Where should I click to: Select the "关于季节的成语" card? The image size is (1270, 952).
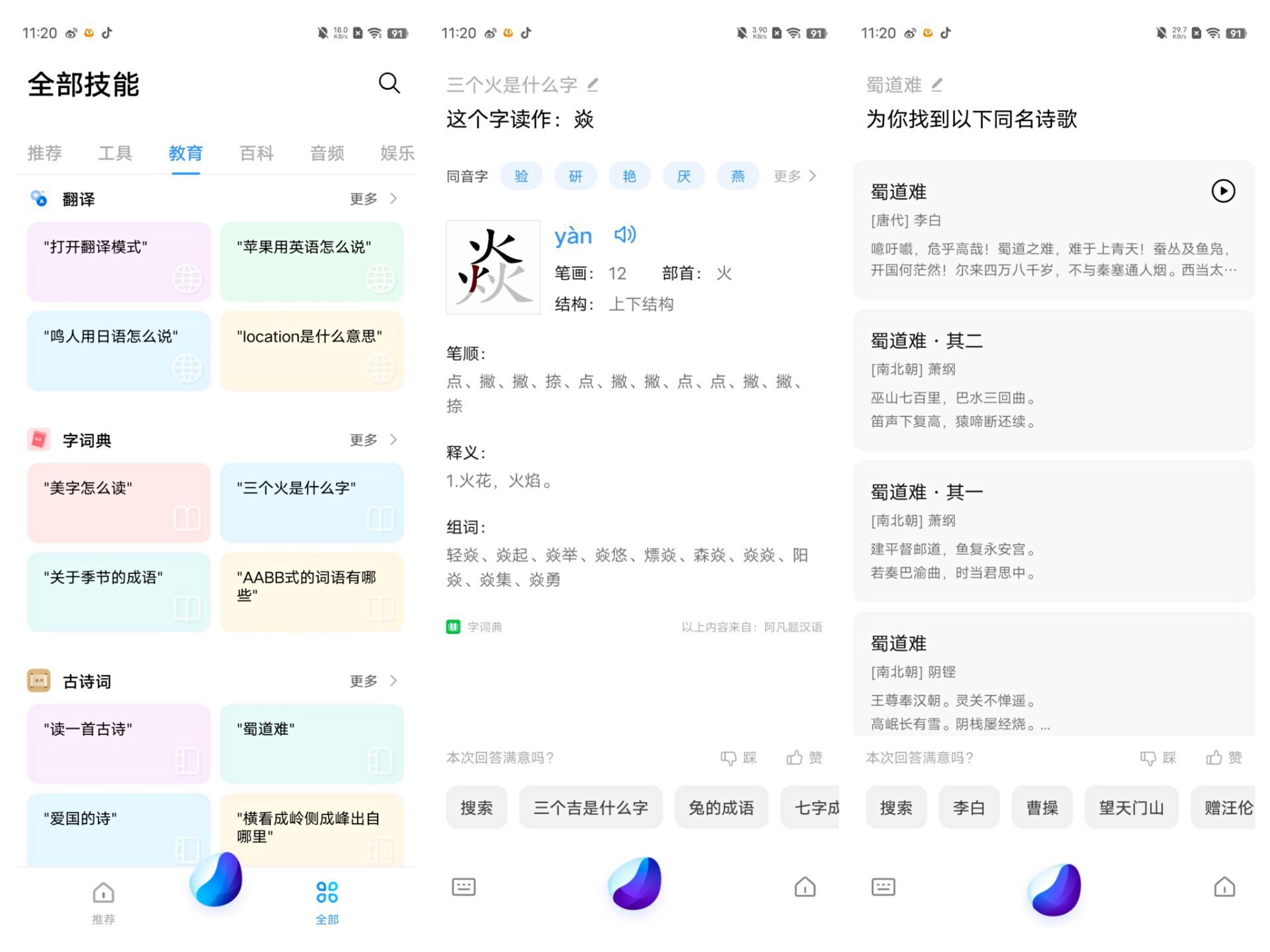click(x=119, y=592)
